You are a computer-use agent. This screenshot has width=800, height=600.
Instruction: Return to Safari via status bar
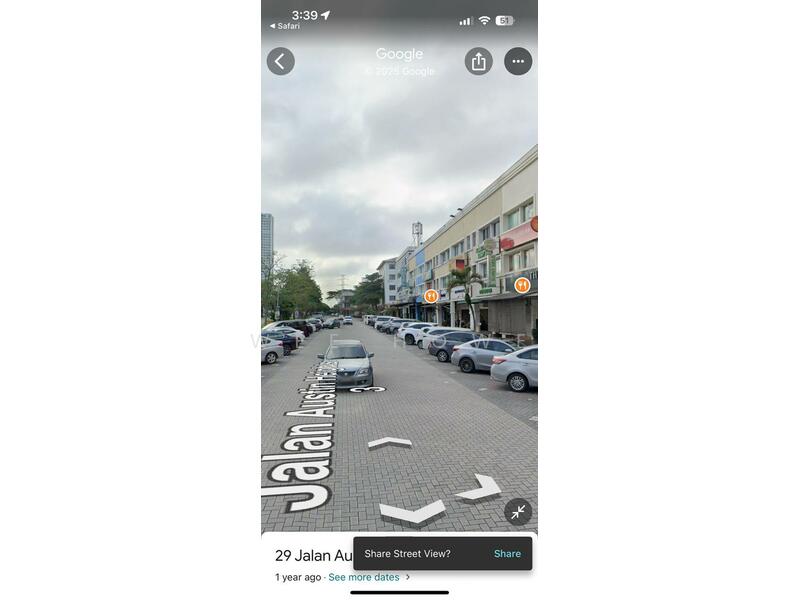tap(286, 26)
